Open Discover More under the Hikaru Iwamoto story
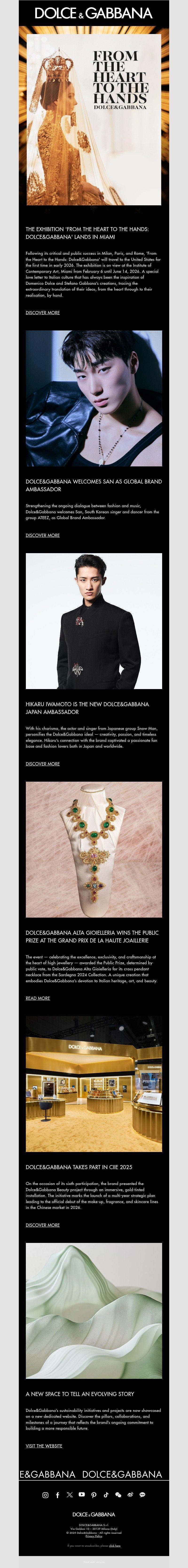The image size is (188, 1568). pos(43,764)
